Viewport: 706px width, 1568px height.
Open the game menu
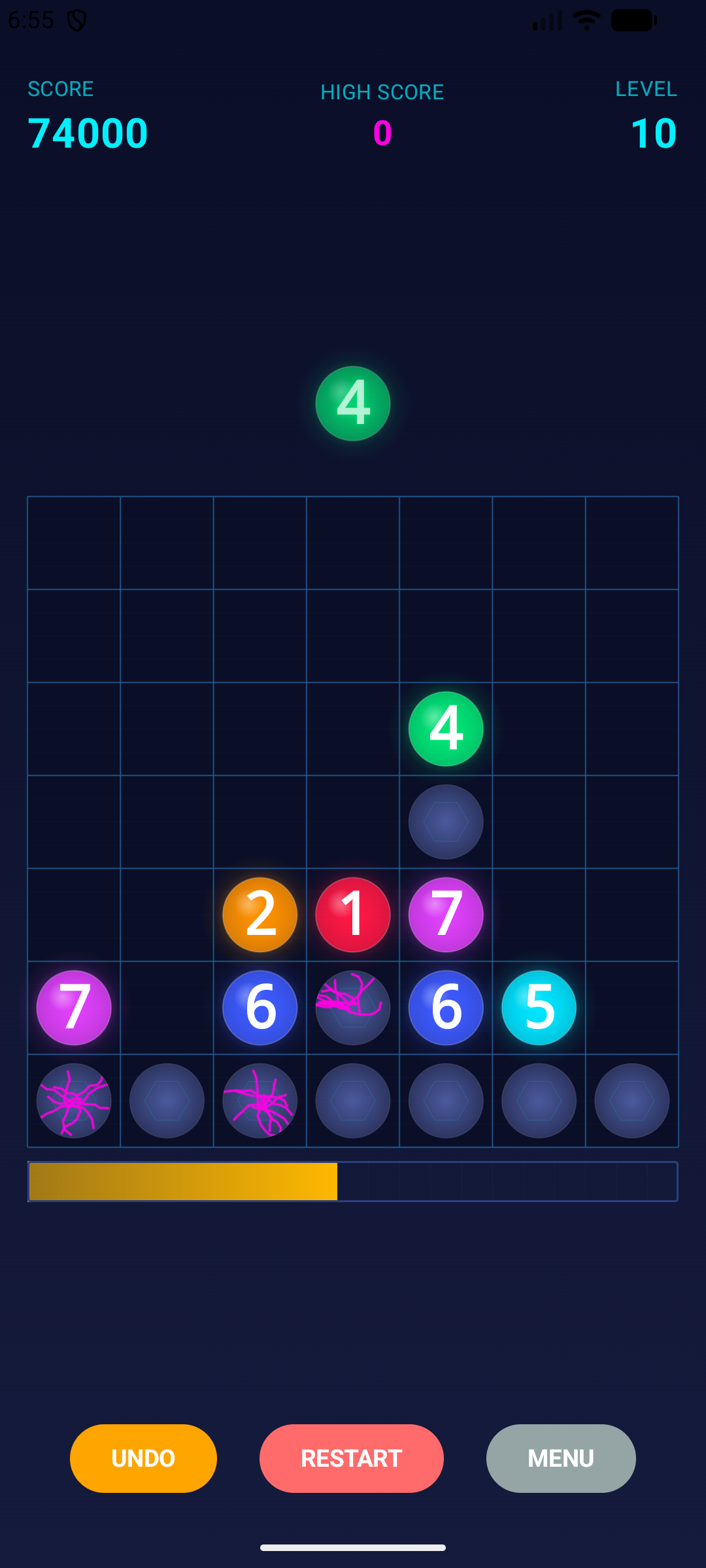point(560,1458)
